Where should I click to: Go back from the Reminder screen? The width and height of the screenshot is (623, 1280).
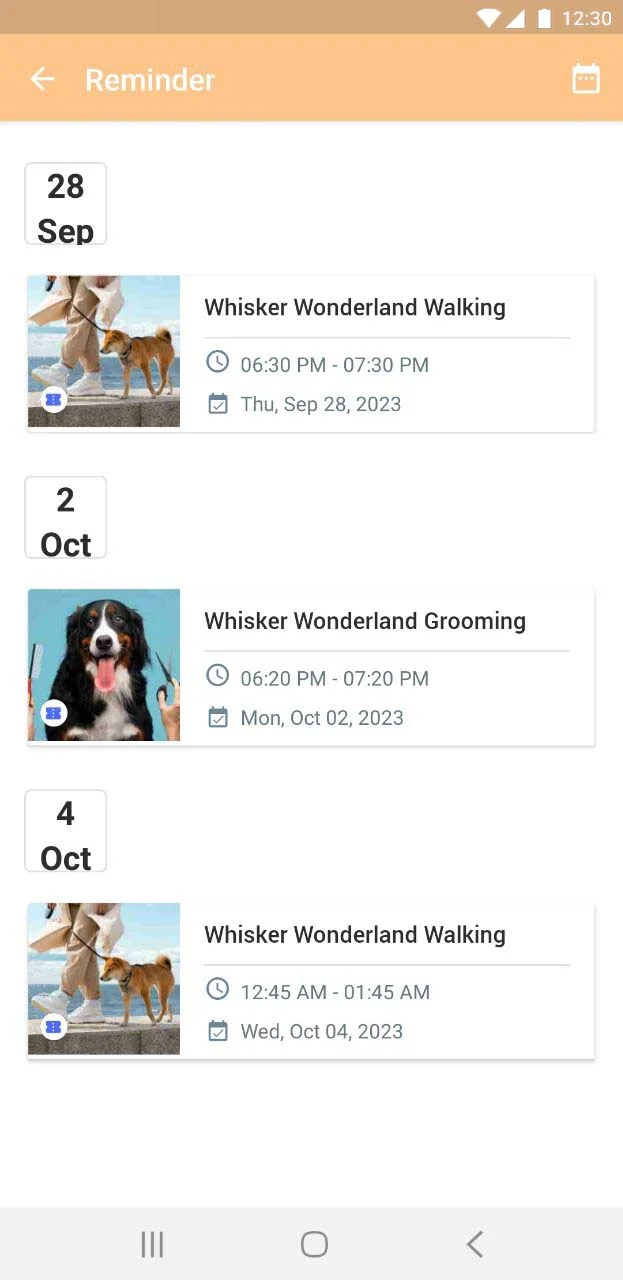coord(42,79)
